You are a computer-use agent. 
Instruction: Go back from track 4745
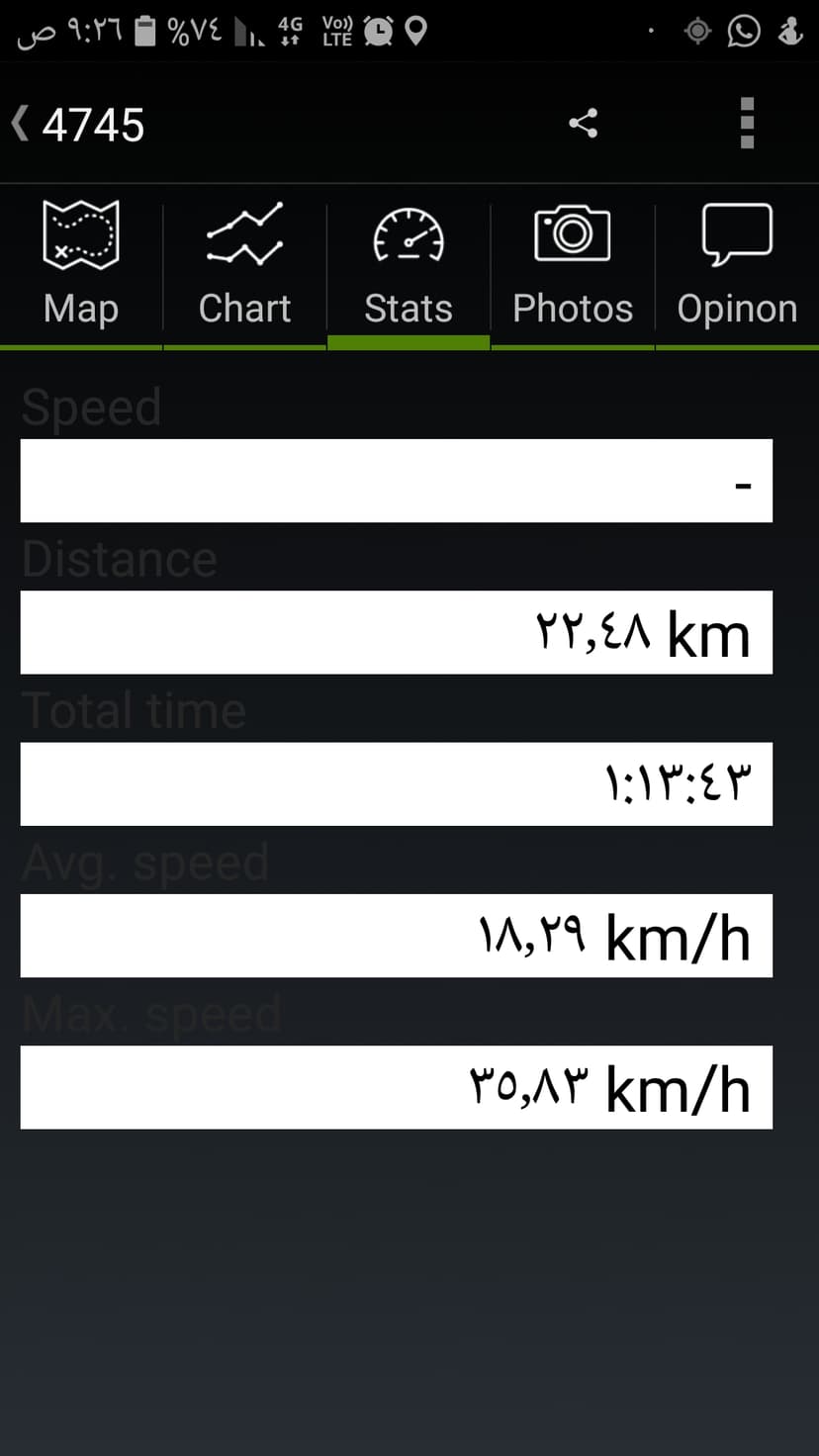(x=77, y=125)
